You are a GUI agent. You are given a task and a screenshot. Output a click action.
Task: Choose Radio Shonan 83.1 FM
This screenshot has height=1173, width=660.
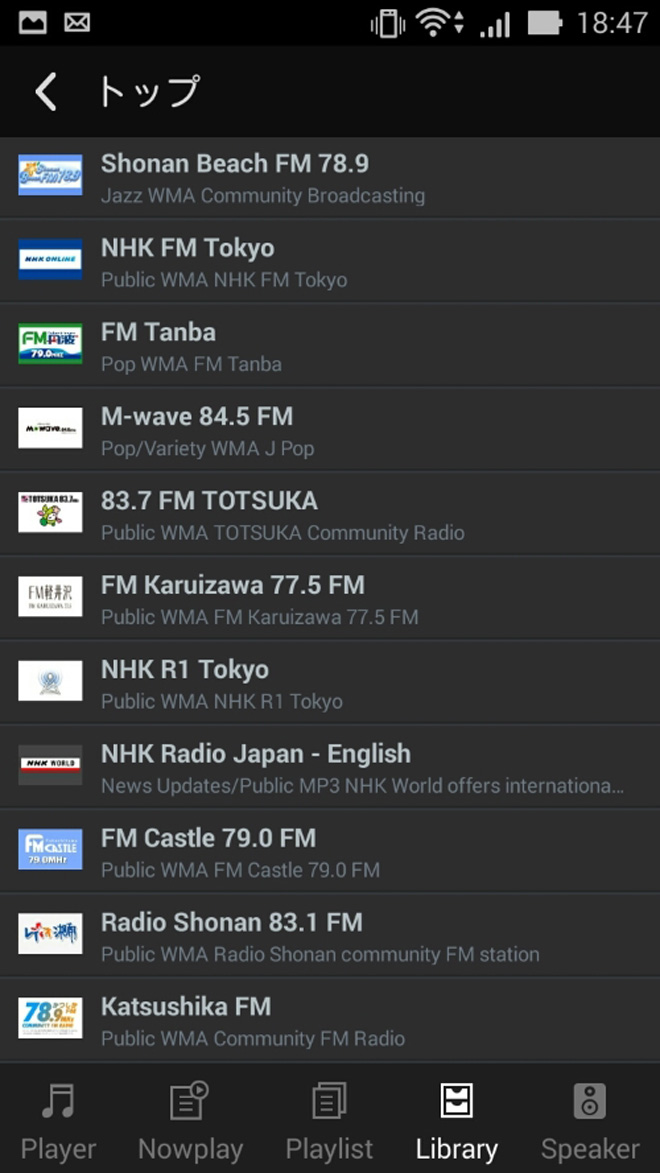(x=330, y=936)
